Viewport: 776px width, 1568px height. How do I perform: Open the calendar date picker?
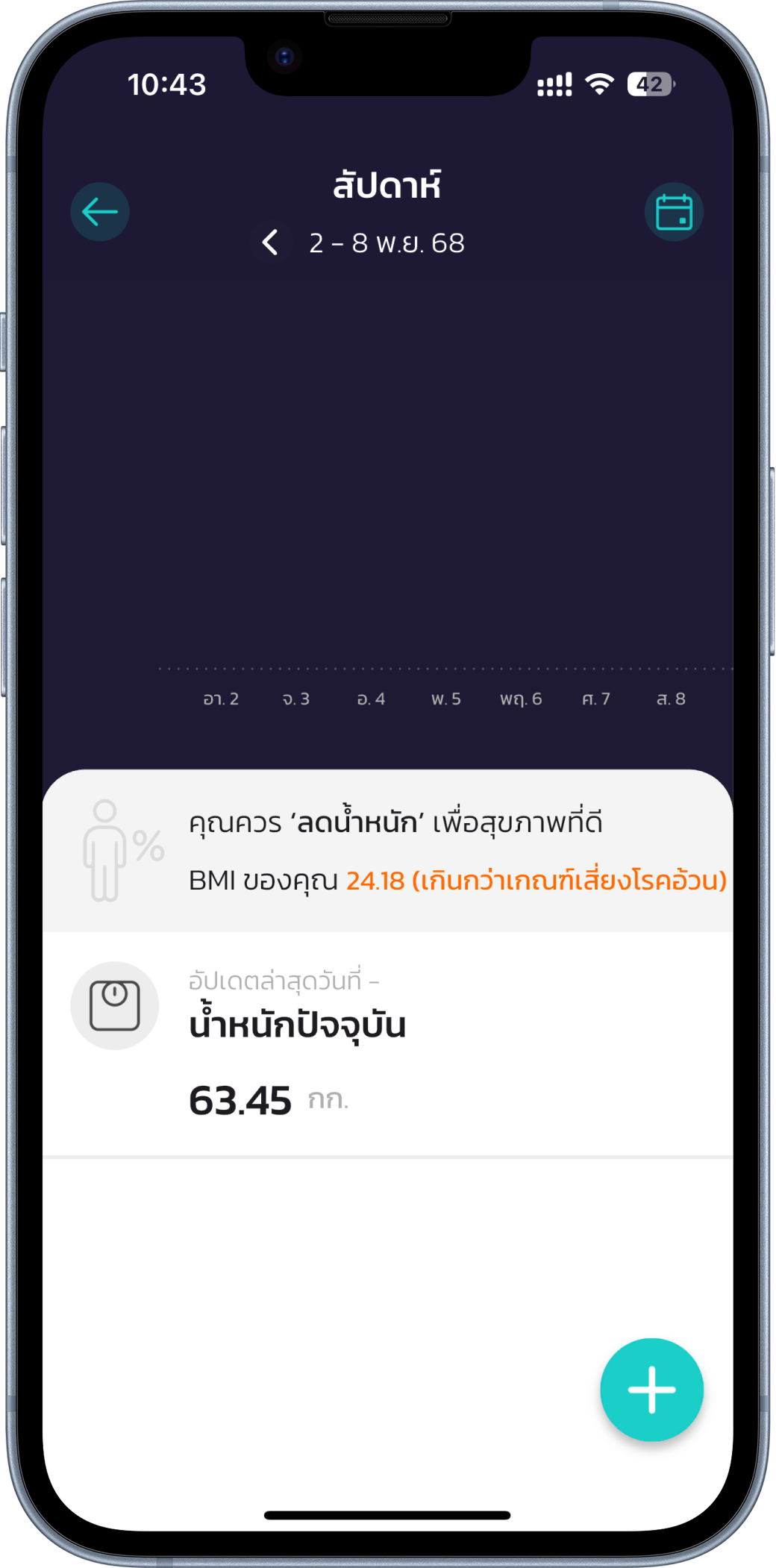[x=674, y=212]
